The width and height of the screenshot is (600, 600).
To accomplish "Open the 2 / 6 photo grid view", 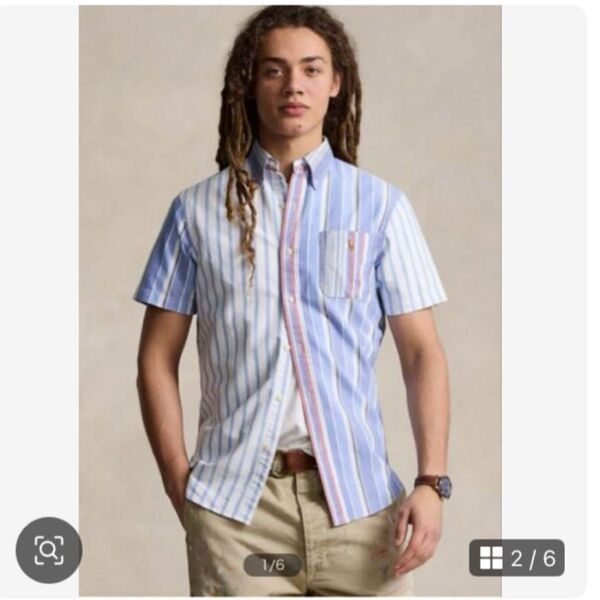I will coord(517,558).
